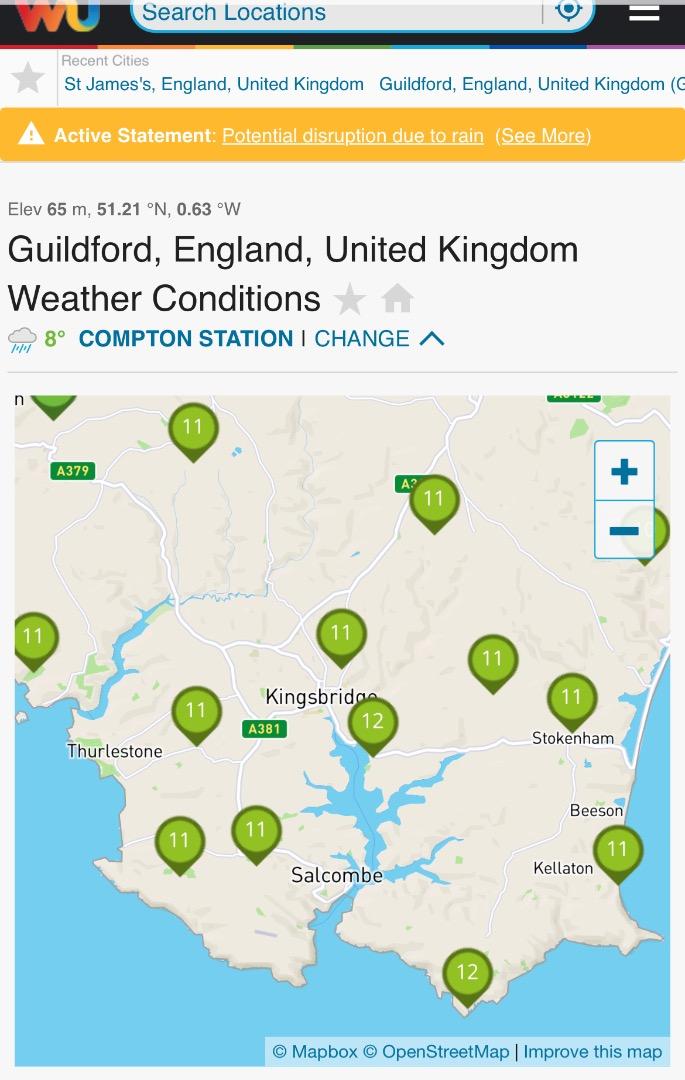Viewport: 685px width, 1080px height.
Task: Open St James's recent city
Action: 214,84
